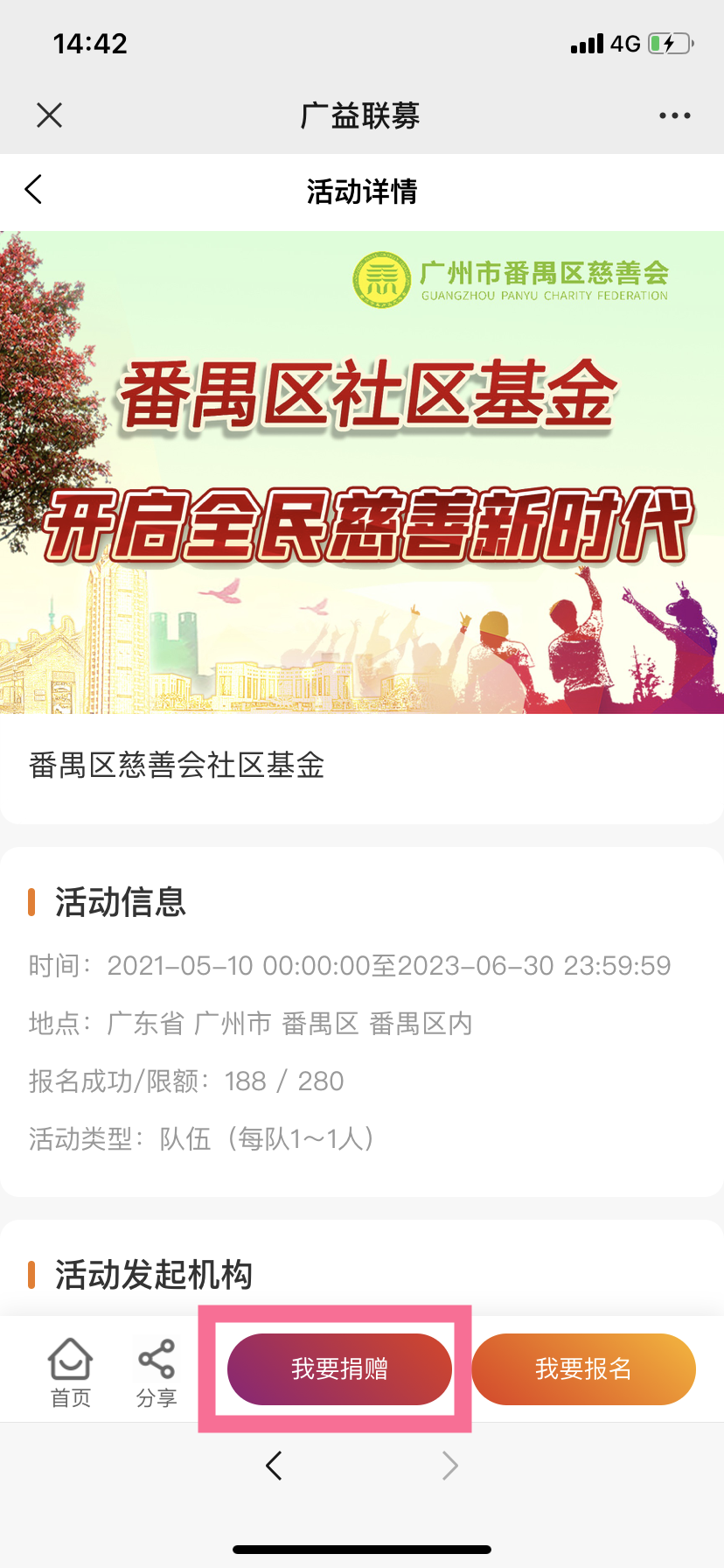The height and width of the screenshot is (1568, 724).
Task: Tap the 分享 share icon
Action: click(x=157, y=1371)
